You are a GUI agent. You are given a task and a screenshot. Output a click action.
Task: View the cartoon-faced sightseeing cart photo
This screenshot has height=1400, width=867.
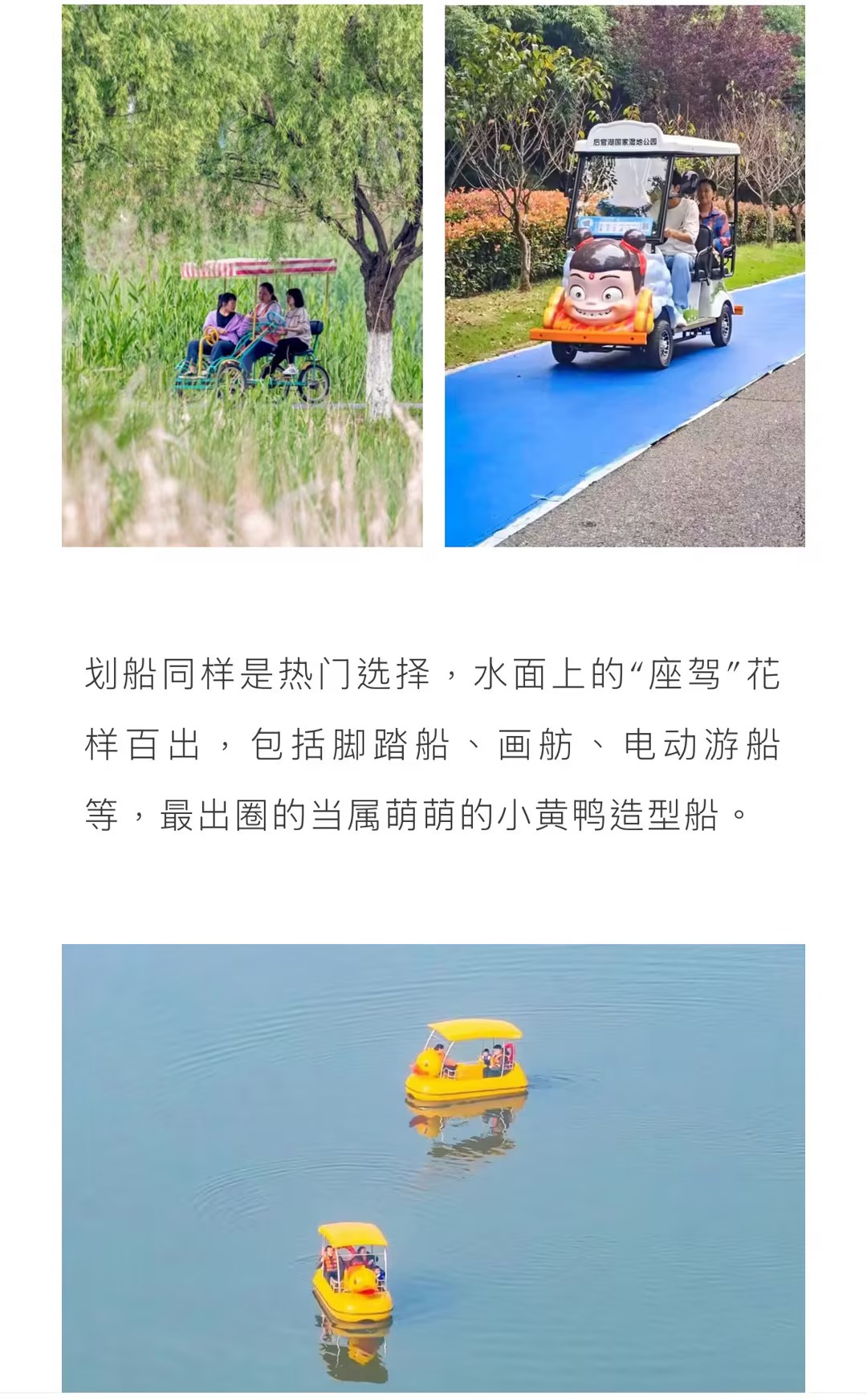point(625,275)
